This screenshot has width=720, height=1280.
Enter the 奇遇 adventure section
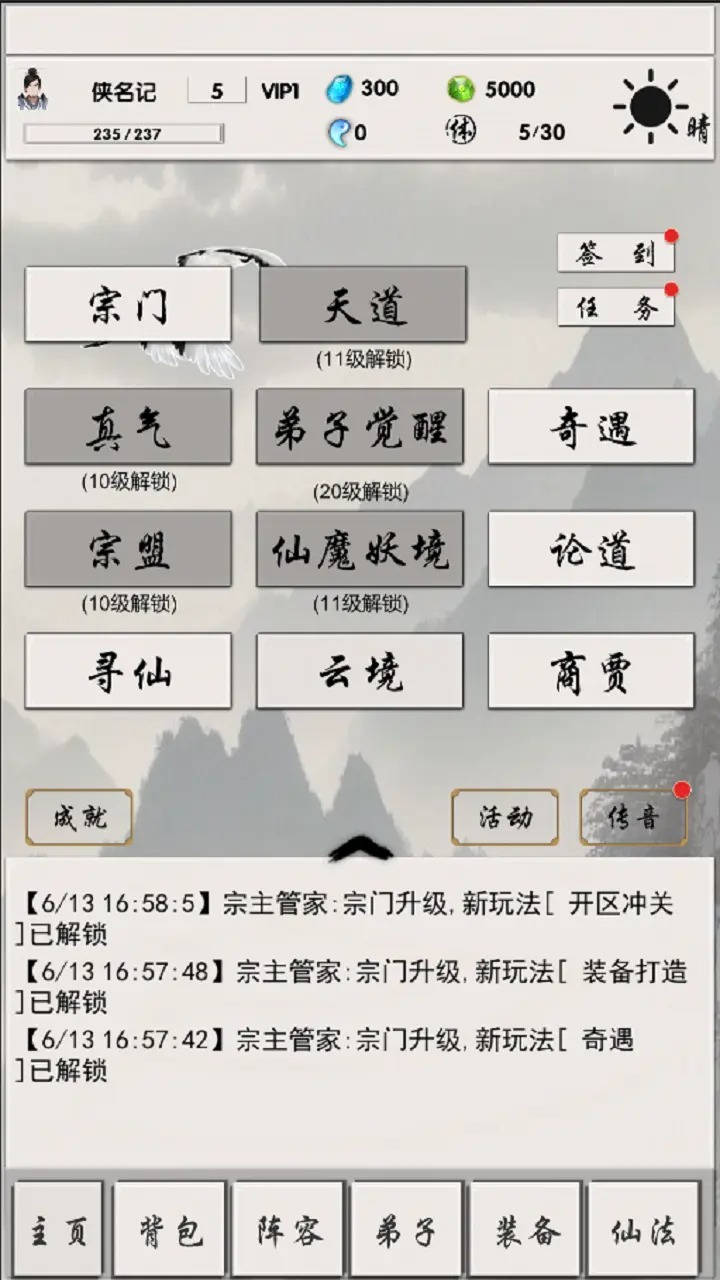[x=591, y=427]
